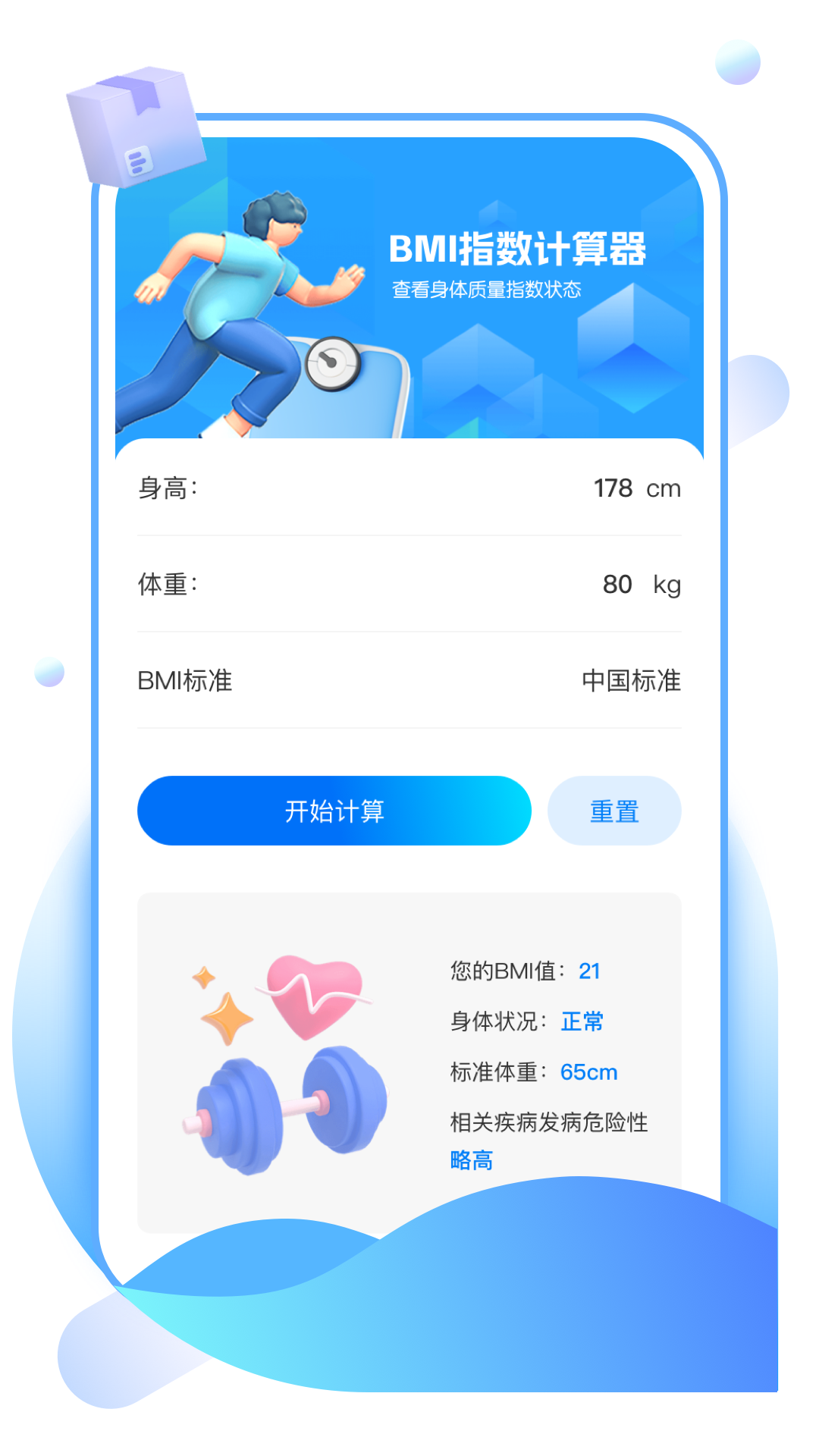The image size is (819, 1456).
Task: Tap the 略高 disease risk label
Action: [470, 1159]
